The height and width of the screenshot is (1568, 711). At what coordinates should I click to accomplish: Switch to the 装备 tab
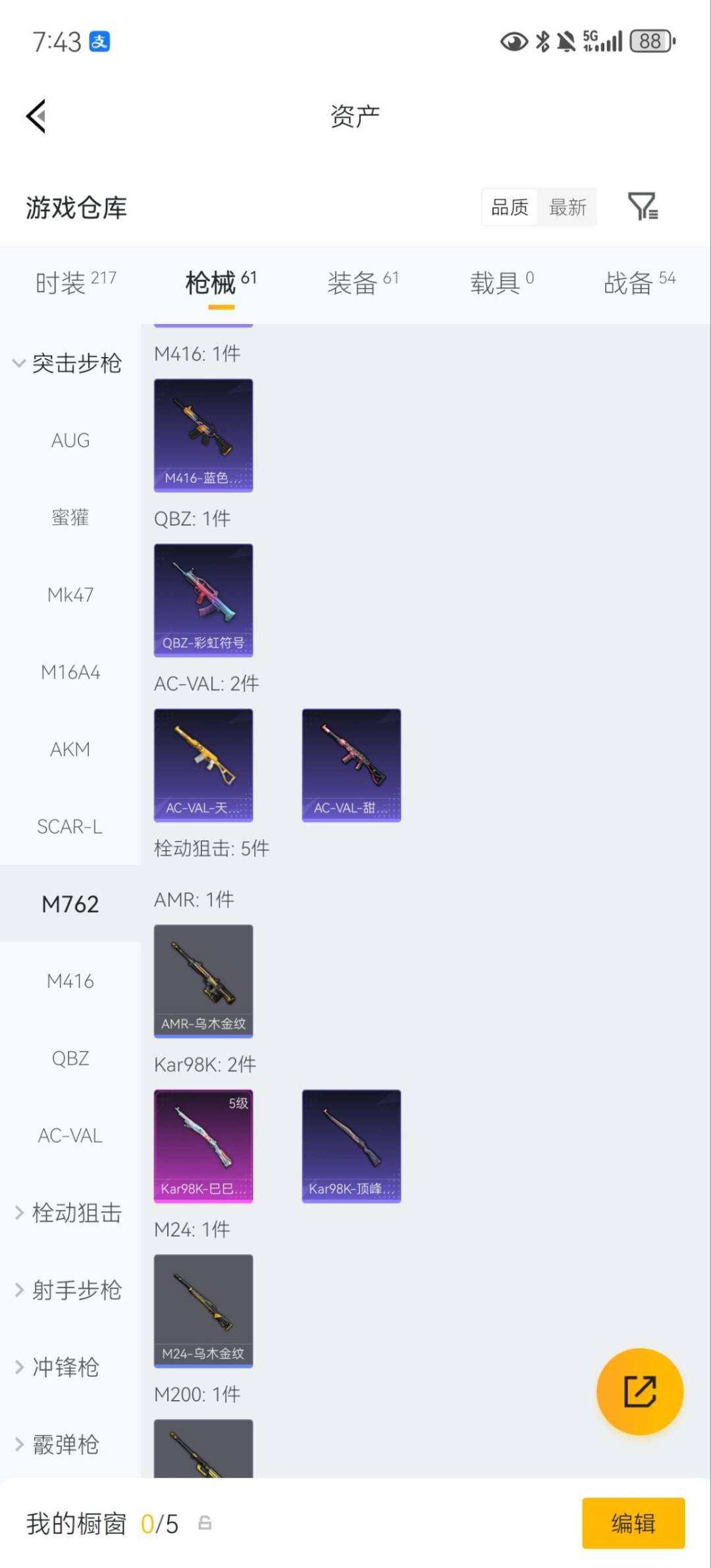362,283
